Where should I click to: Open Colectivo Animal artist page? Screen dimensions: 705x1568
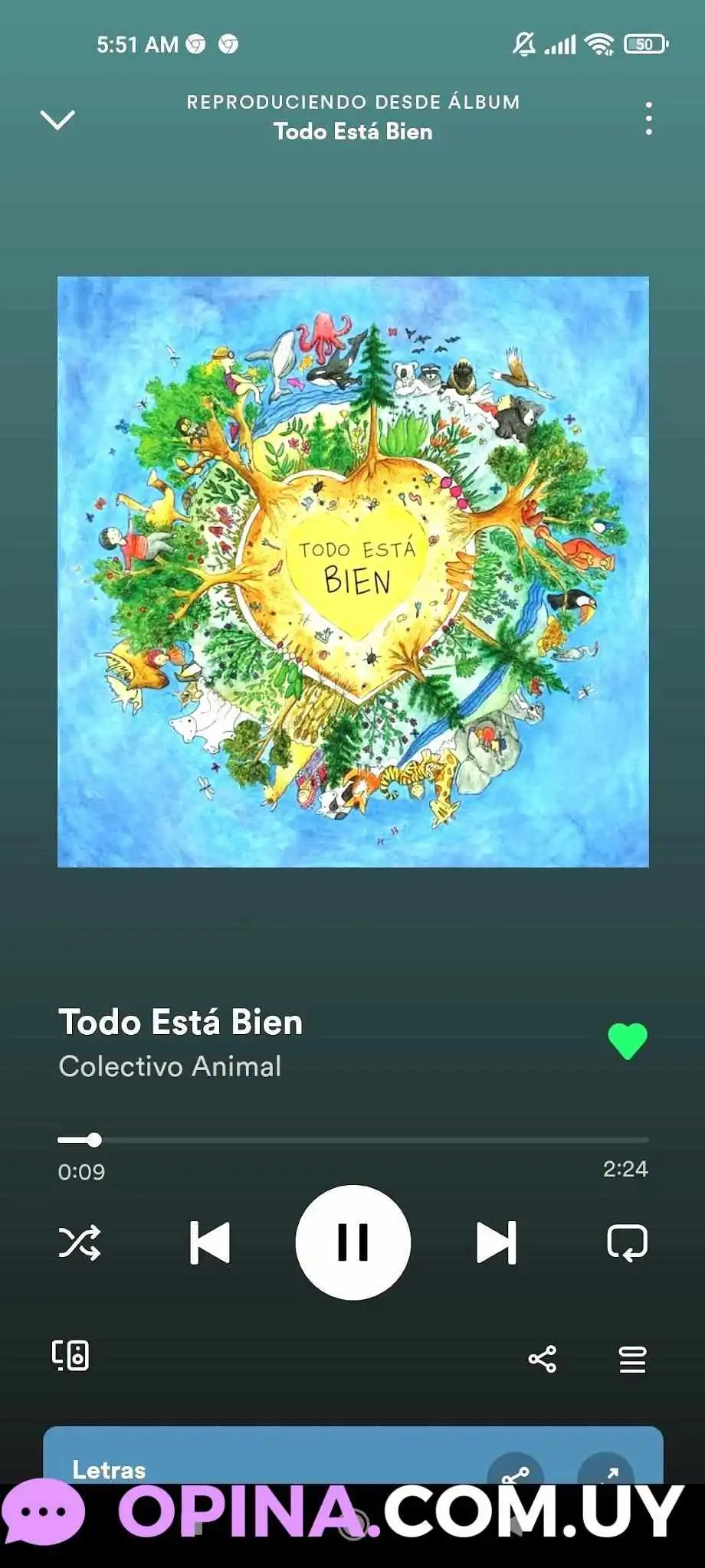pos(170,1066)
